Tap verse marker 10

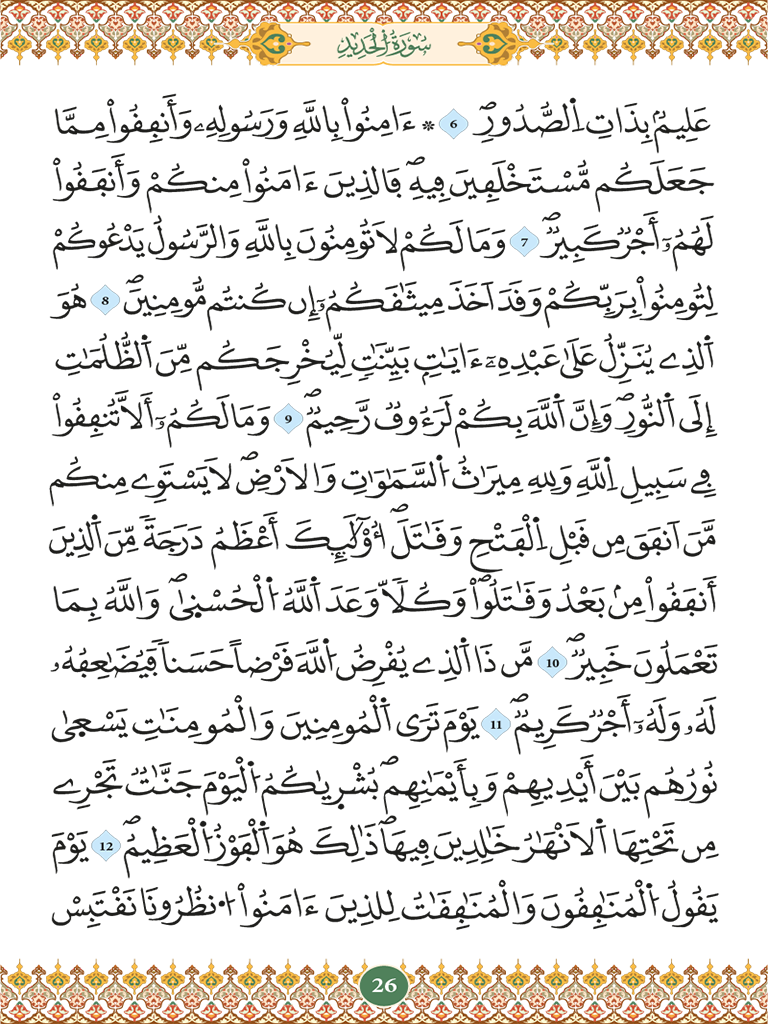click(552, 662)
